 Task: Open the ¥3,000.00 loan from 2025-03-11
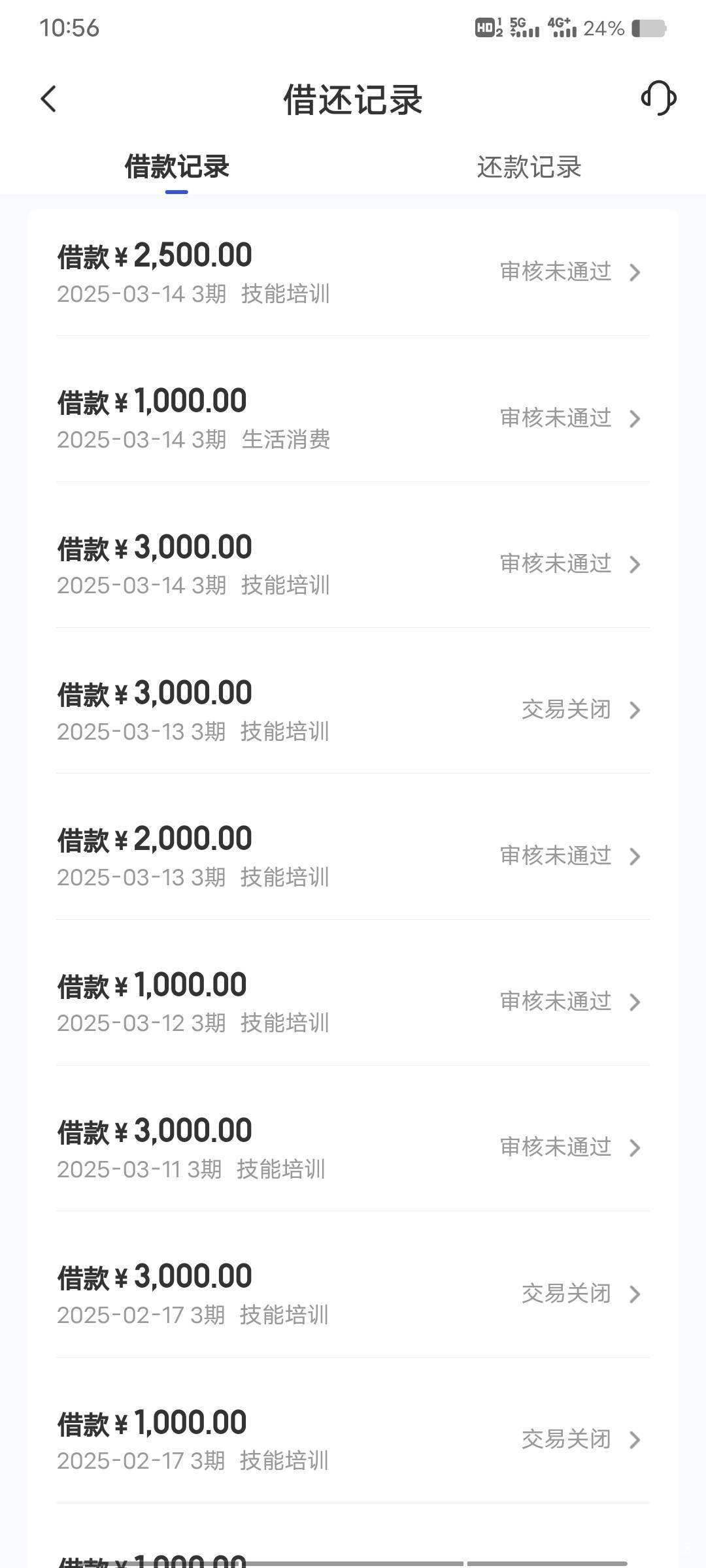353,1148
